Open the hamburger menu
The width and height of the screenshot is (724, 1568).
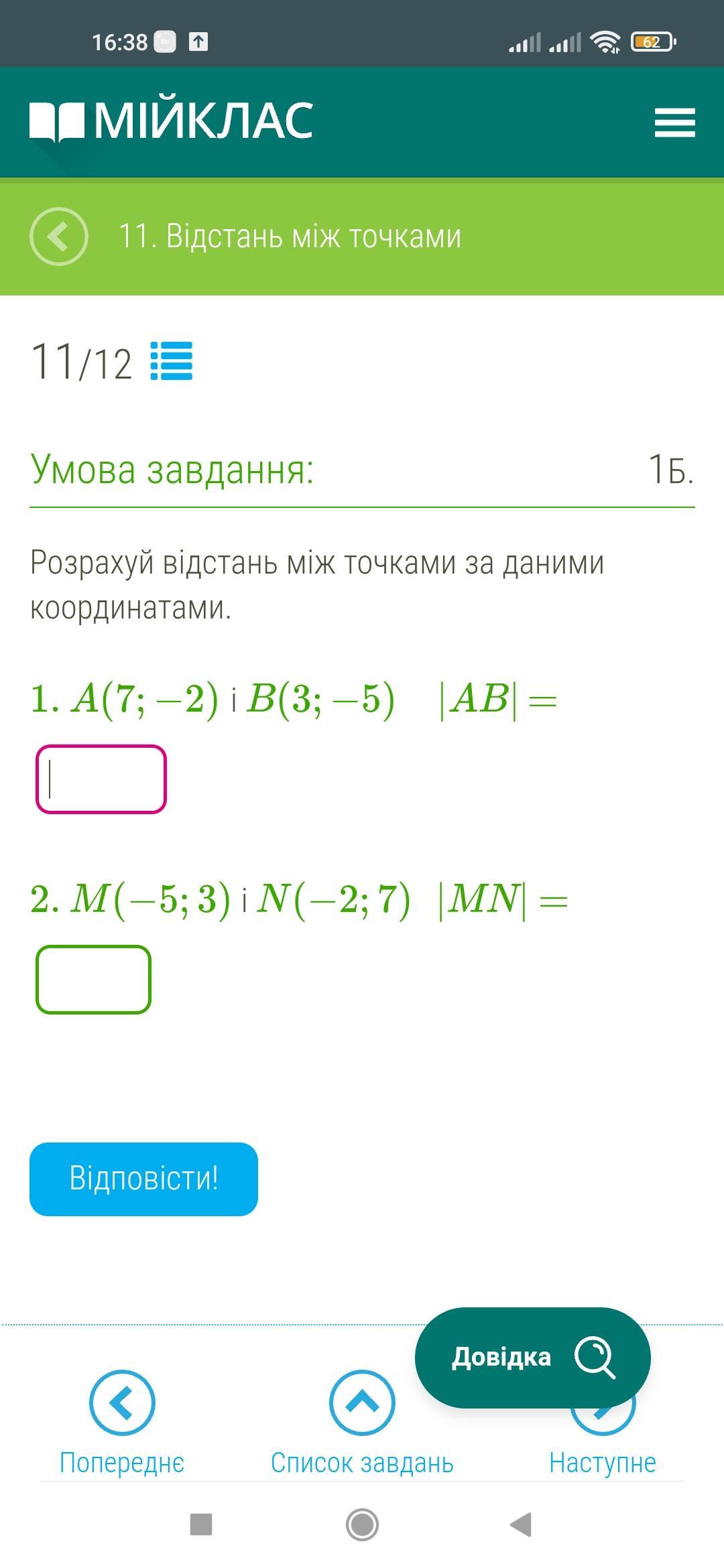(674, 123)
